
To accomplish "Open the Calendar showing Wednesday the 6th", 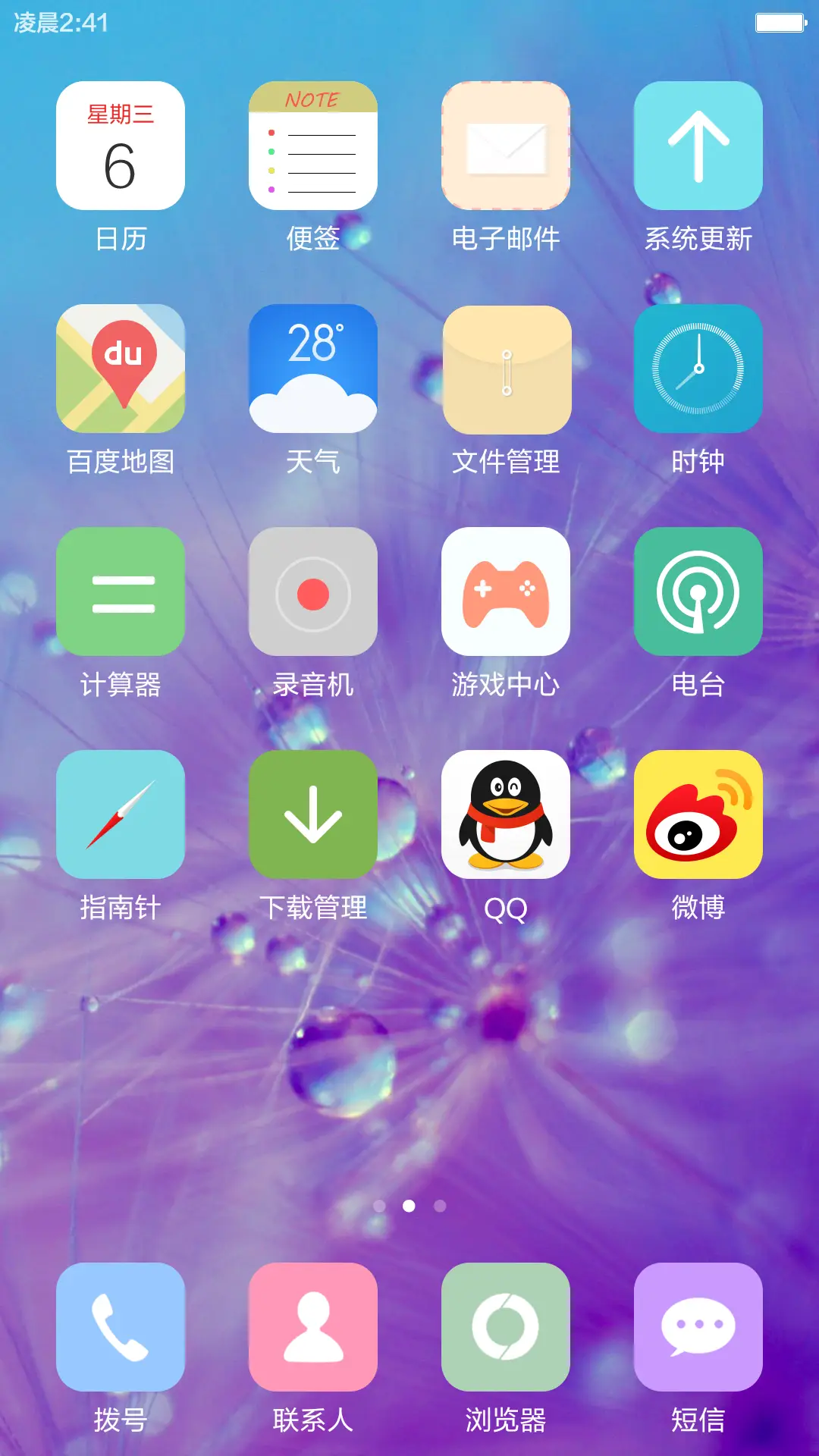I will [120, 146].
